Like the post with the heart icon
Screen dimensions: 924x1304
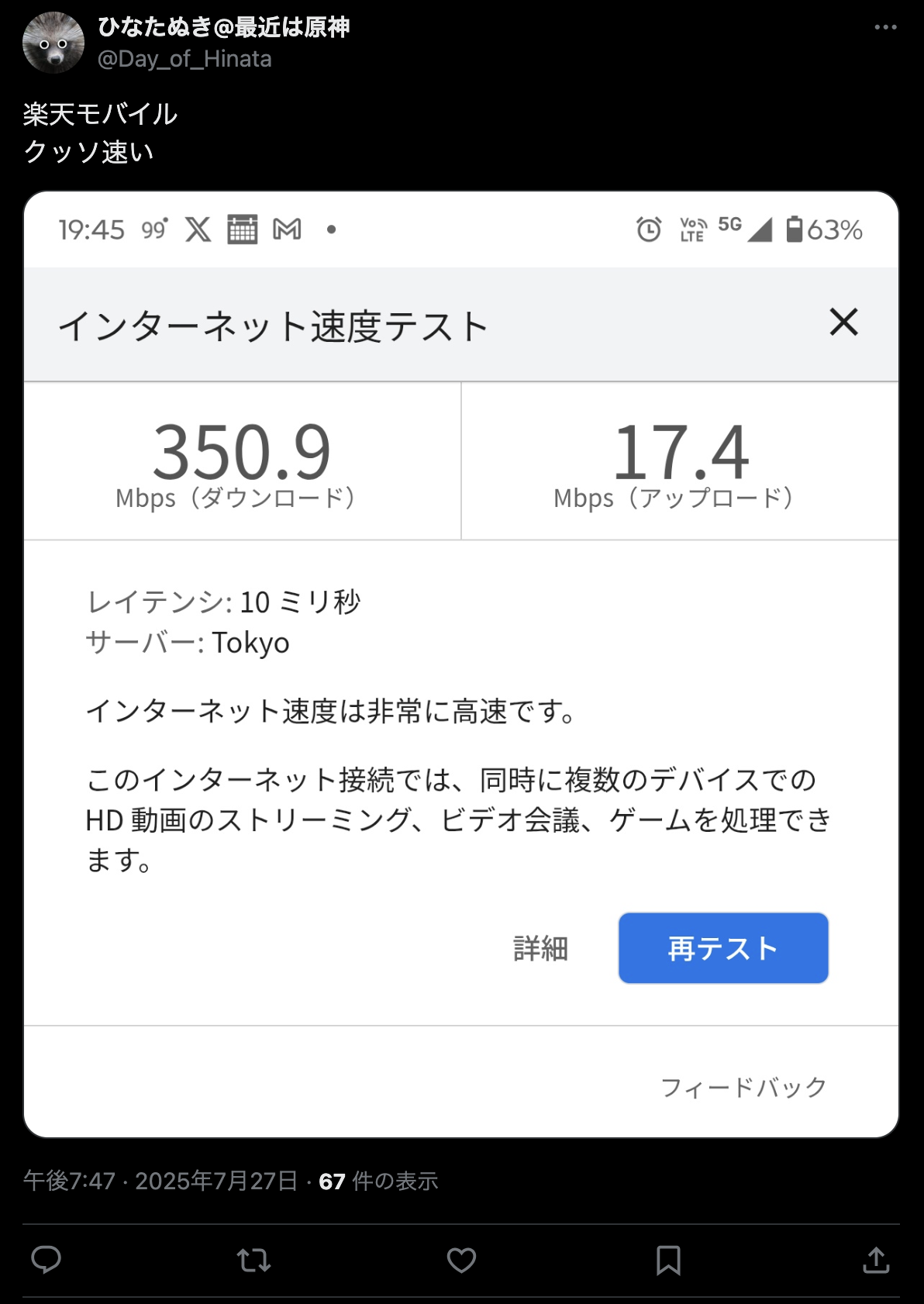462,1260
